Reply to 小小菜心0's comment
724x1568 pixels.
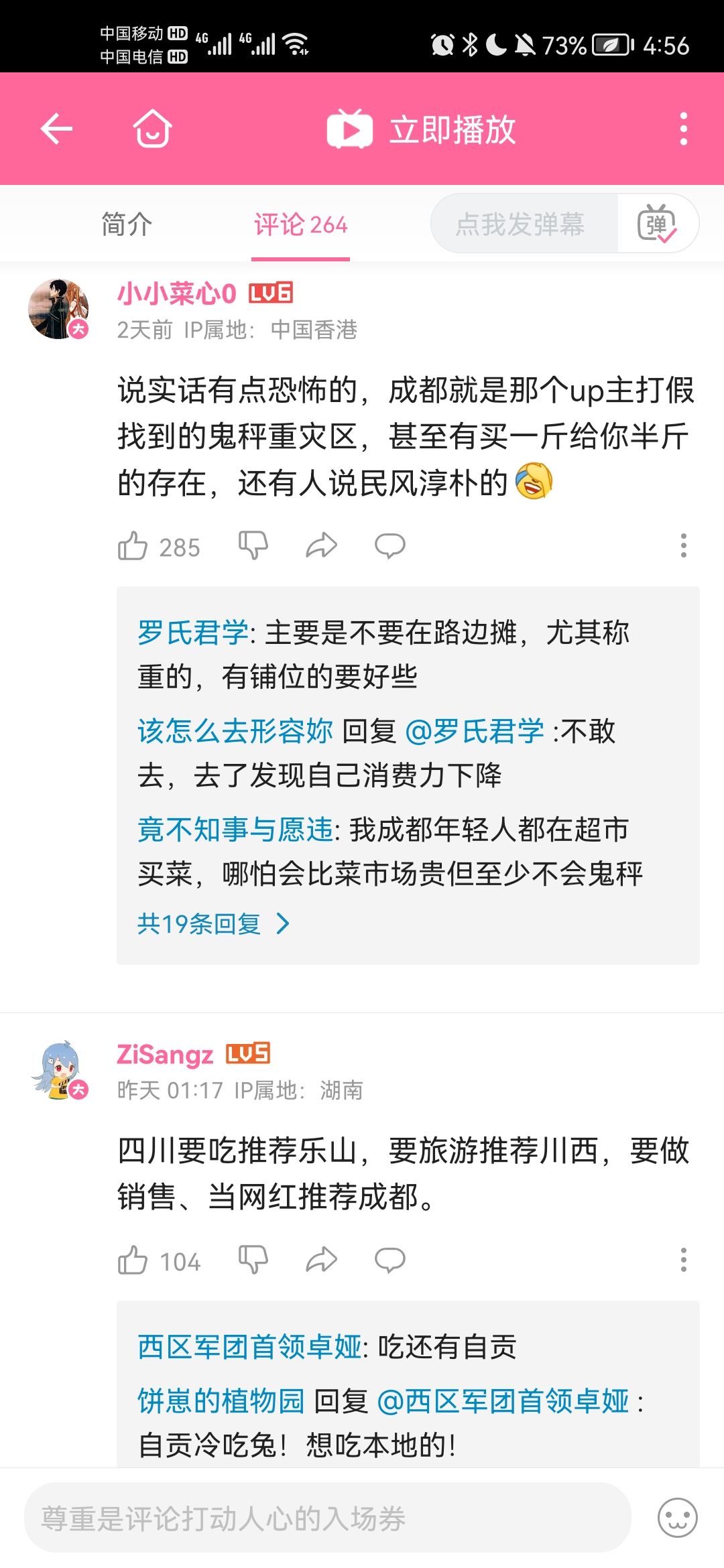click(389, 546)
